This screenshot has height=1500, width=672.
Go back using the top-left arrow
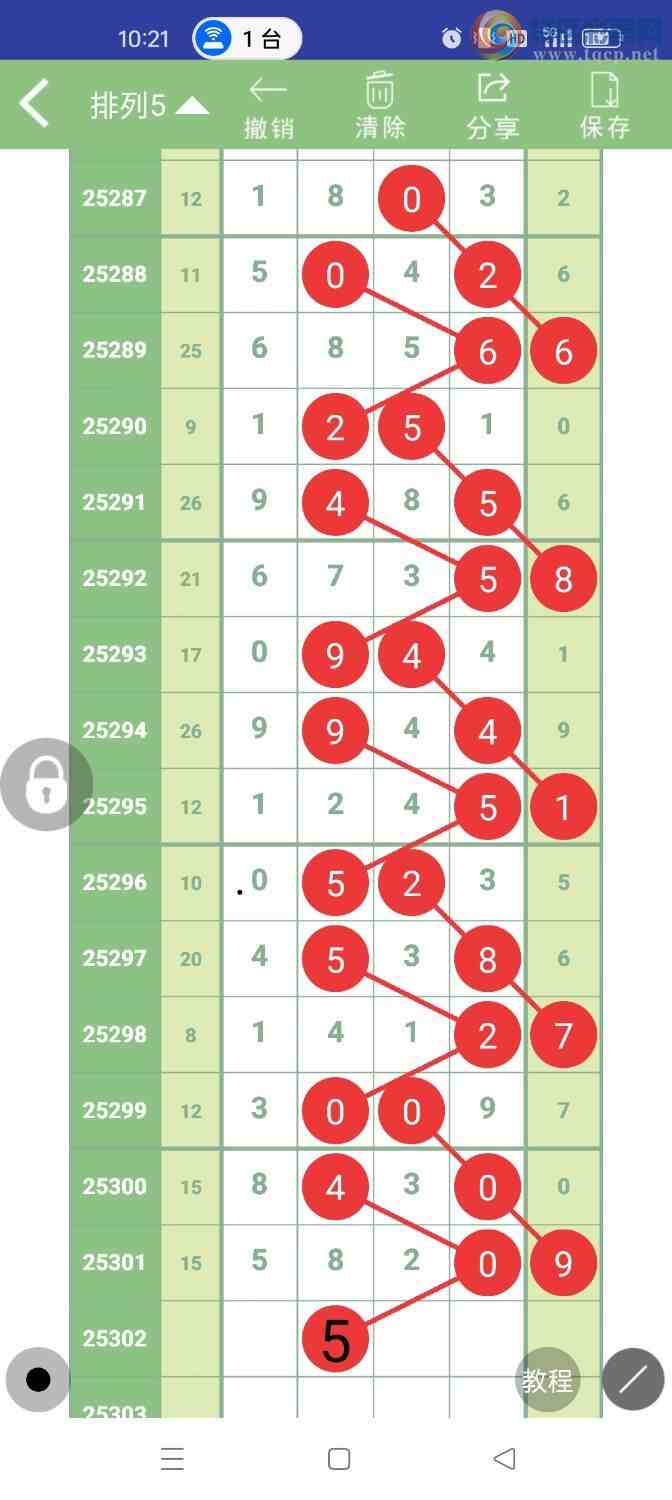click(x=35, y=104)
